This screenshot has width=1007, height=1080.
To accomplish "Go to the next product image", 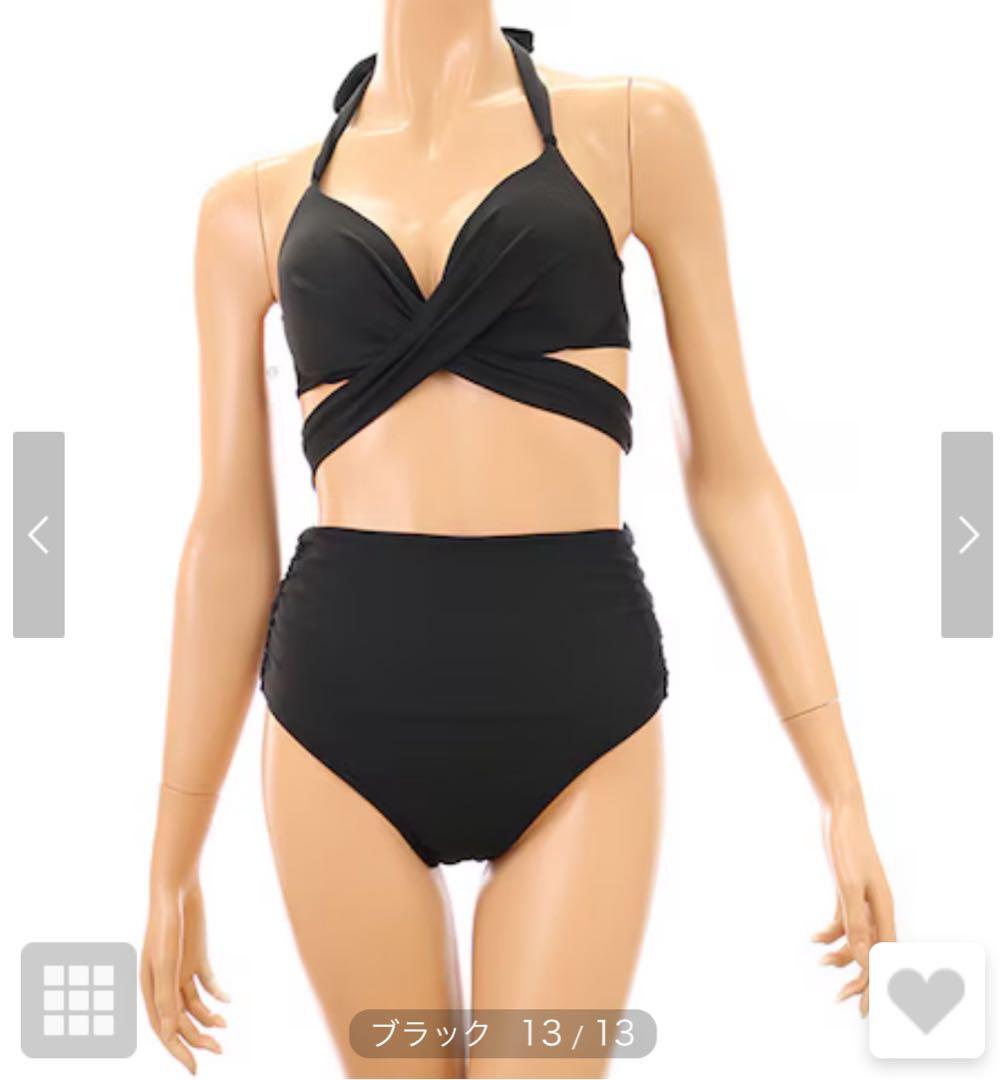I will 967,535.
